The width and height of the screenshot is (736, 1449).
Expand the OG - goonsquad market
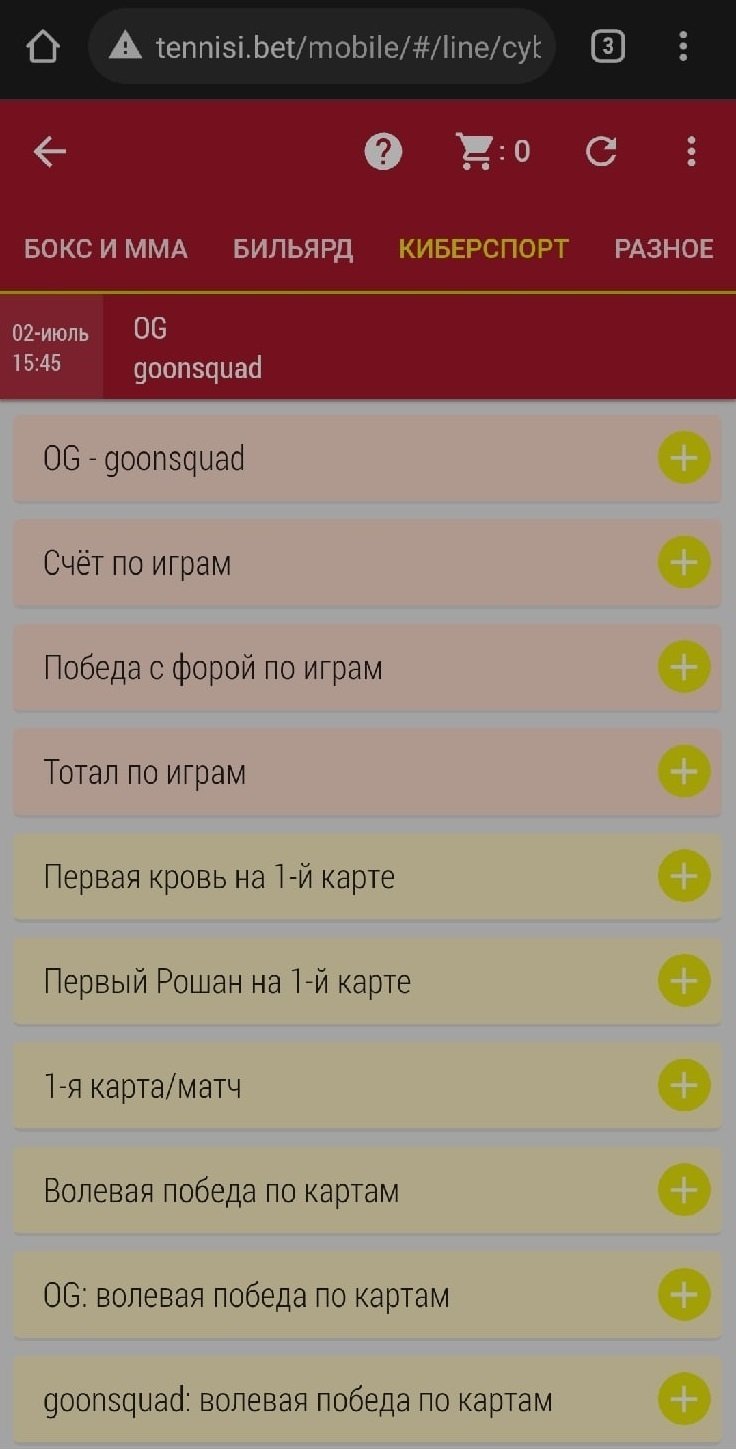point(684,459)
